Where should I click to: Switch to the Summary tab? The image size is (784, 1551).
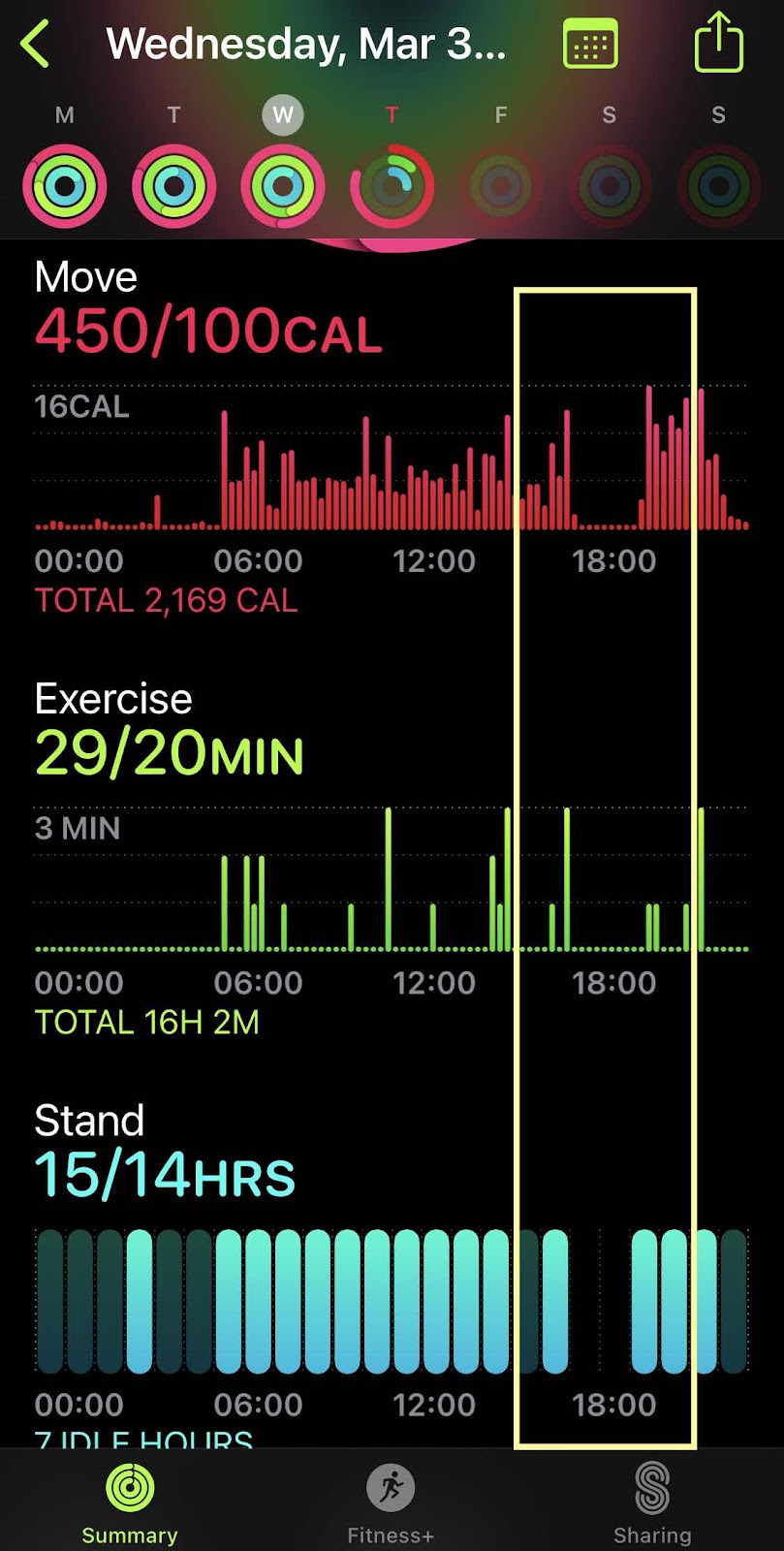[130, 1503]
